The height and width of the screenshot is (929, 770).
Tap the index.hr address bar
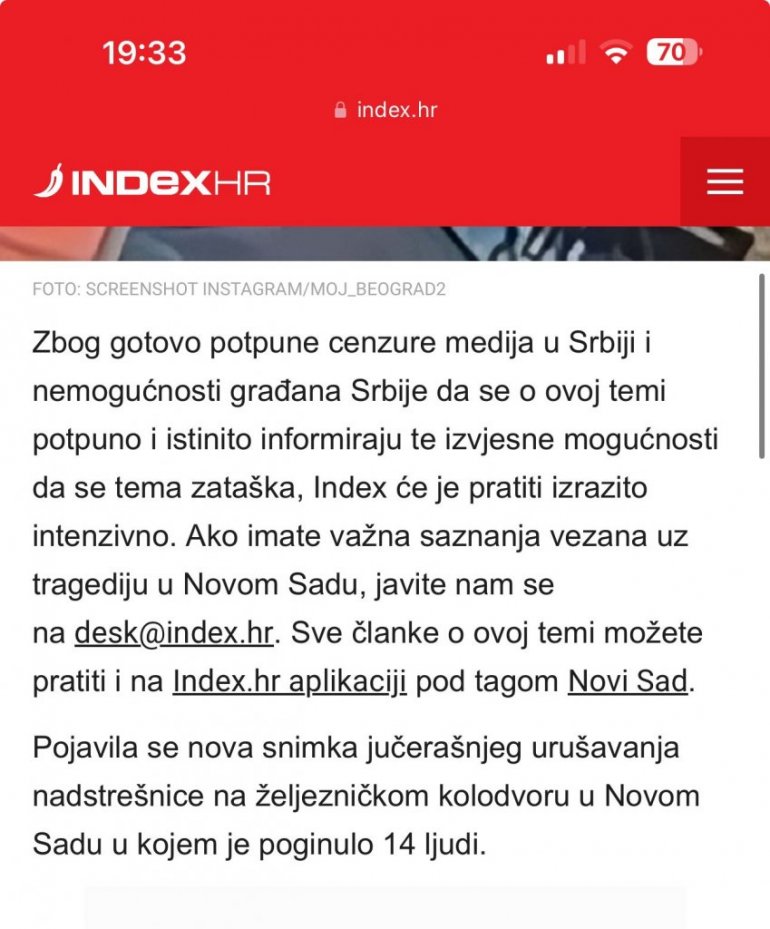(385, 110)
